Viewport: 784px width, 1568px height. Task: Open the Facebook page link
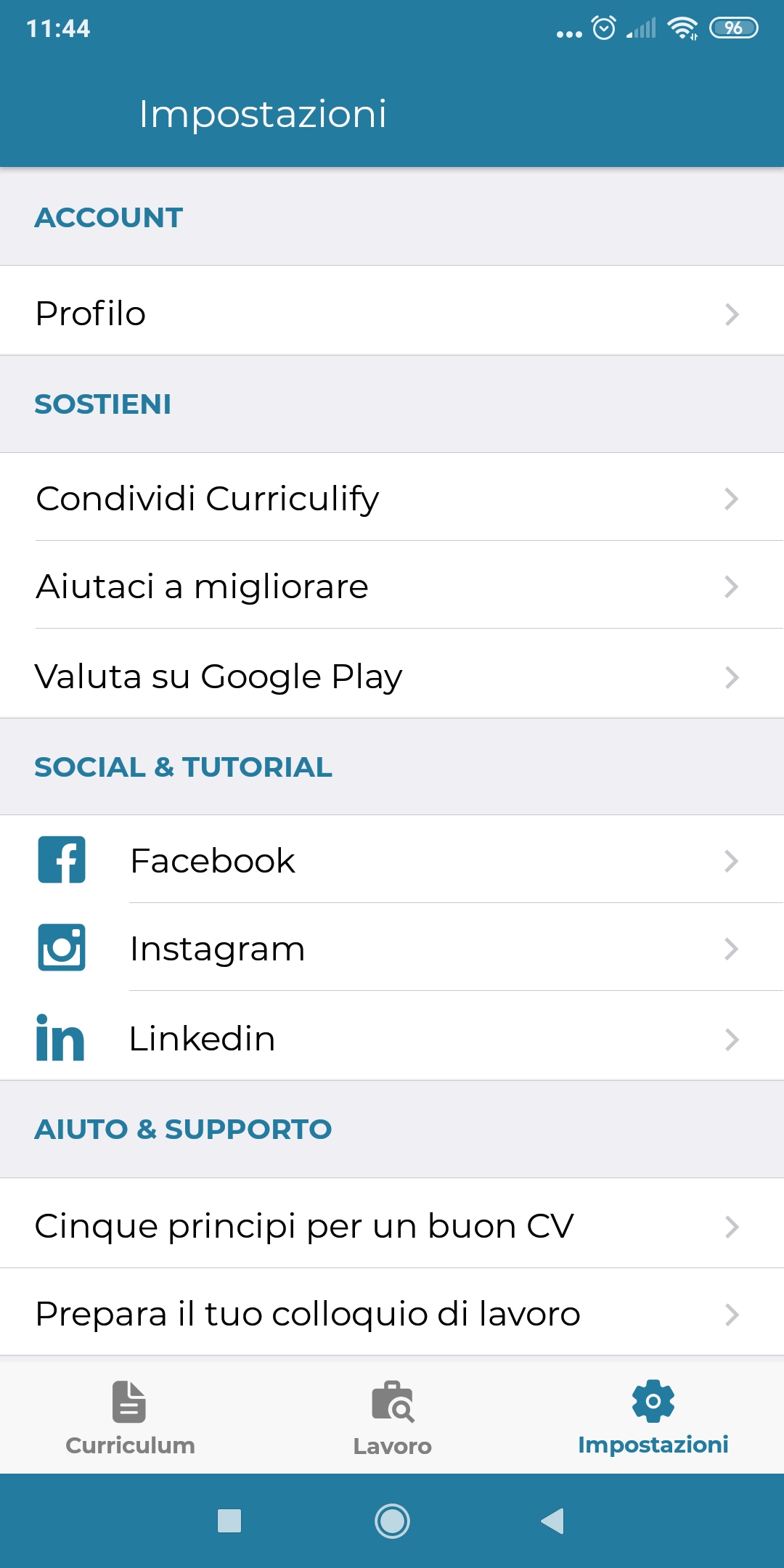coord(392,859)
